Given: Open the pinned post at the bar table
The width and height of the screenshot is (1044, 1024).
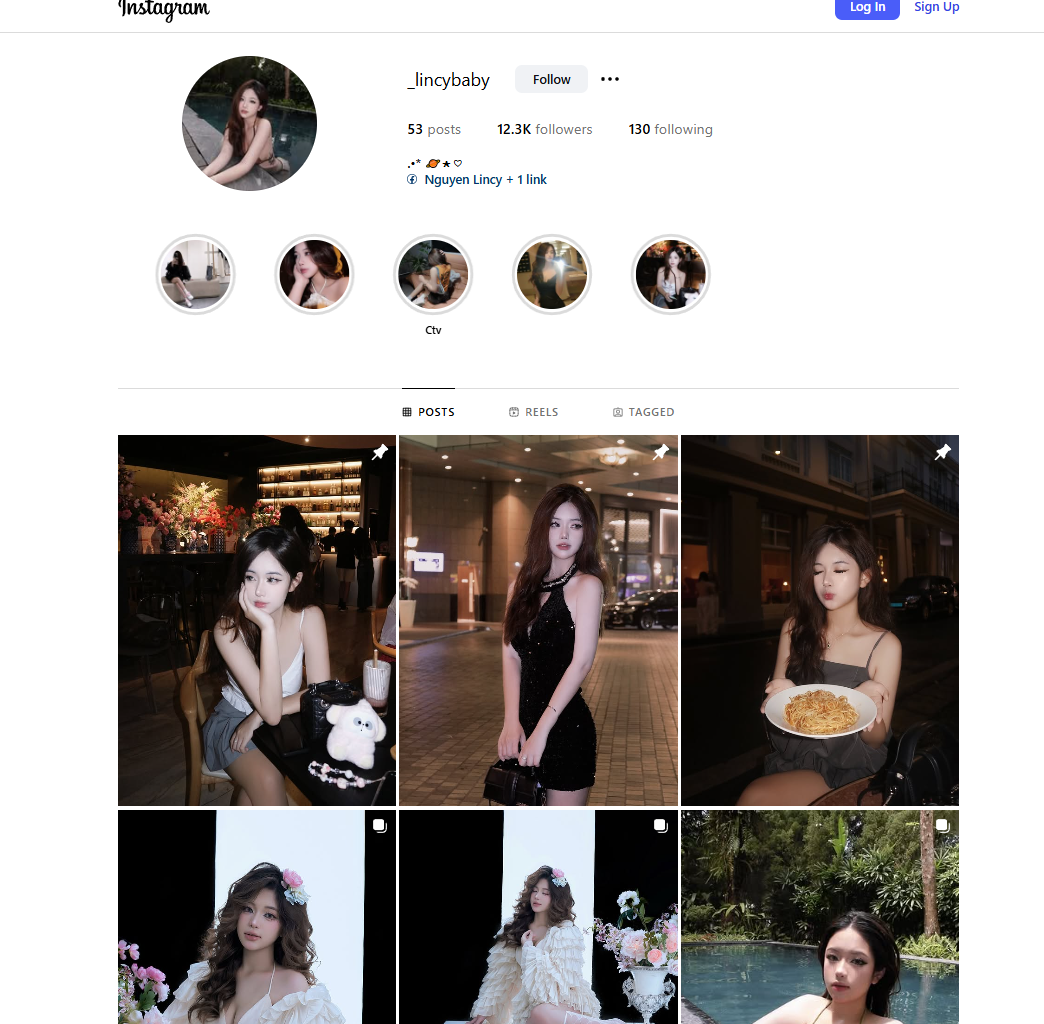Looking at the screenshot, I should coord(257,620).
